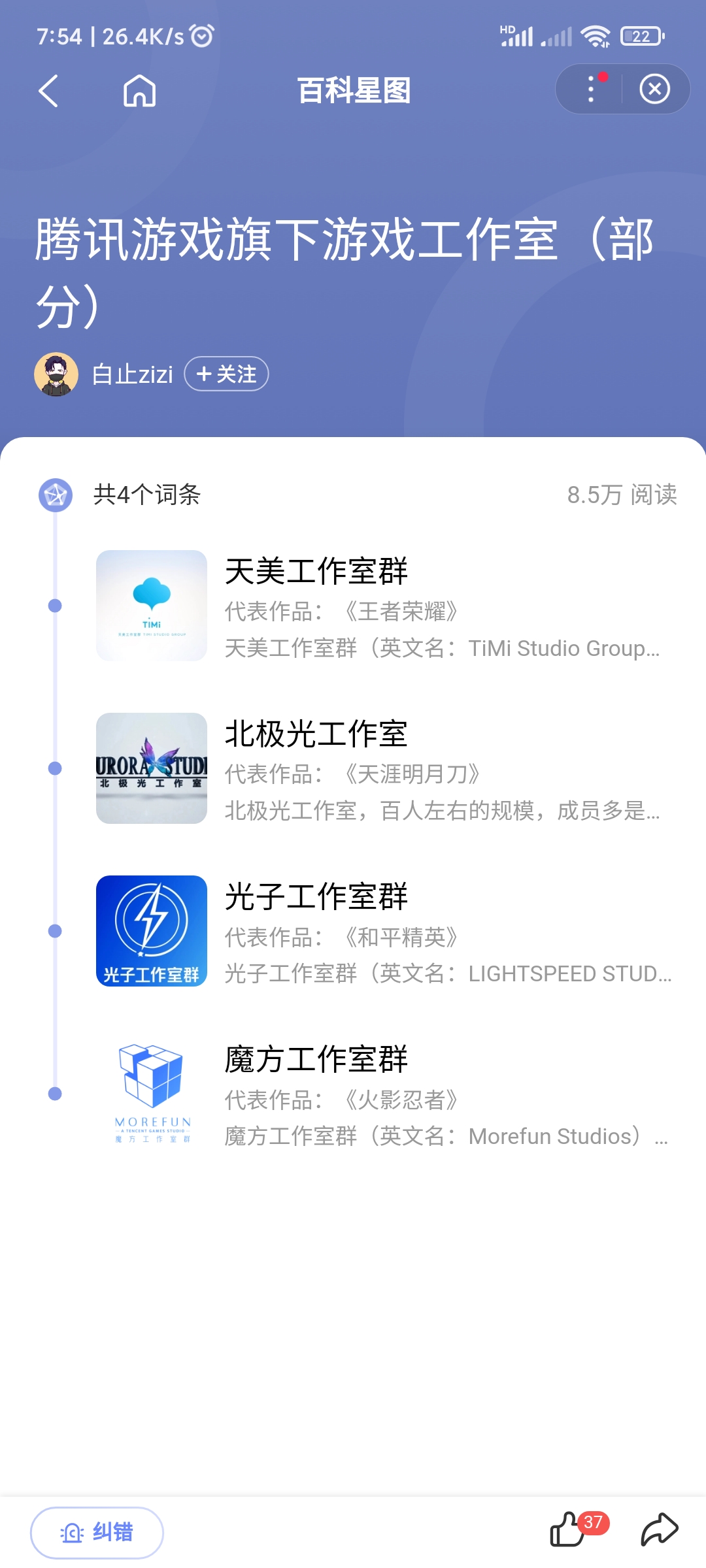This screenshot has height=1568, width=706.
Task: Open the three-dot more options menu
Action: click(x=591, y=90)
